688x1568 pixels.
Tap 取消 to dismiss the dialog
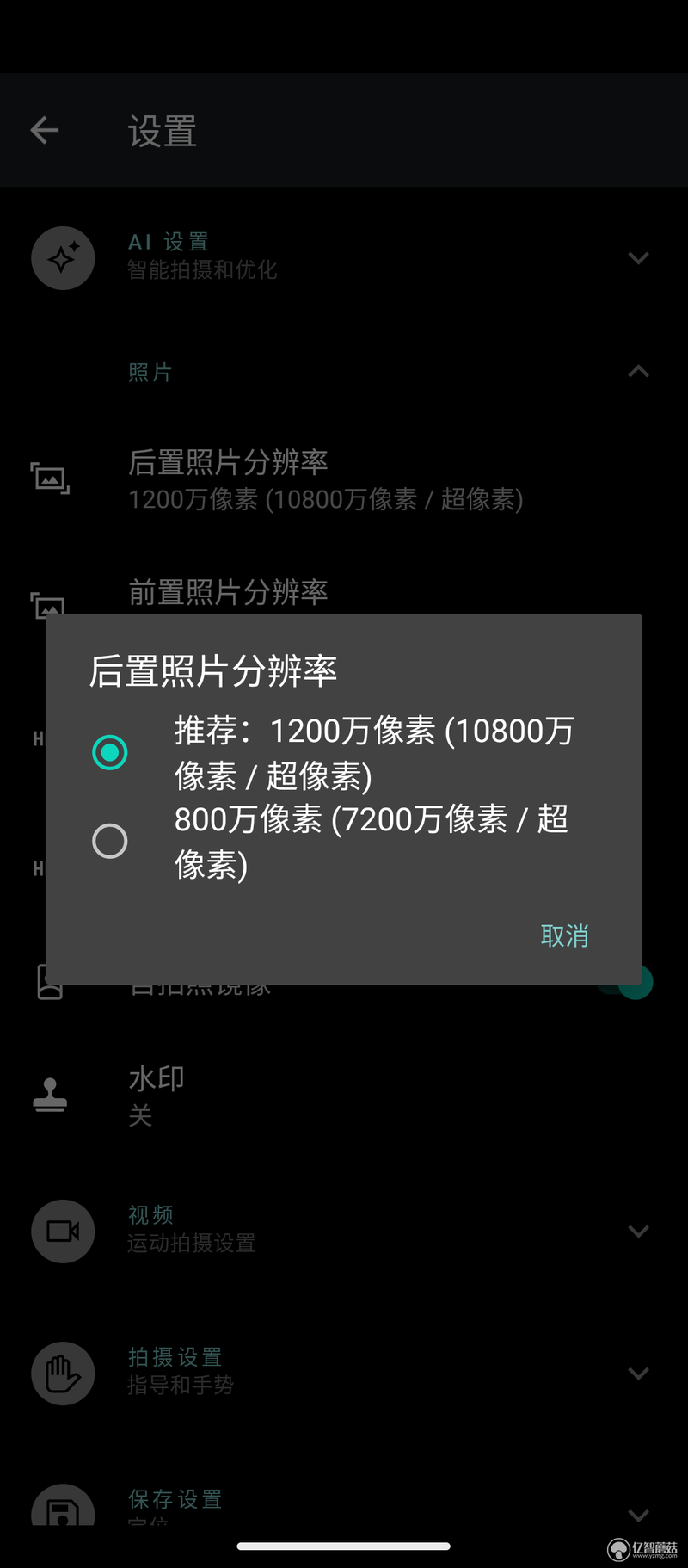[564, 935]
